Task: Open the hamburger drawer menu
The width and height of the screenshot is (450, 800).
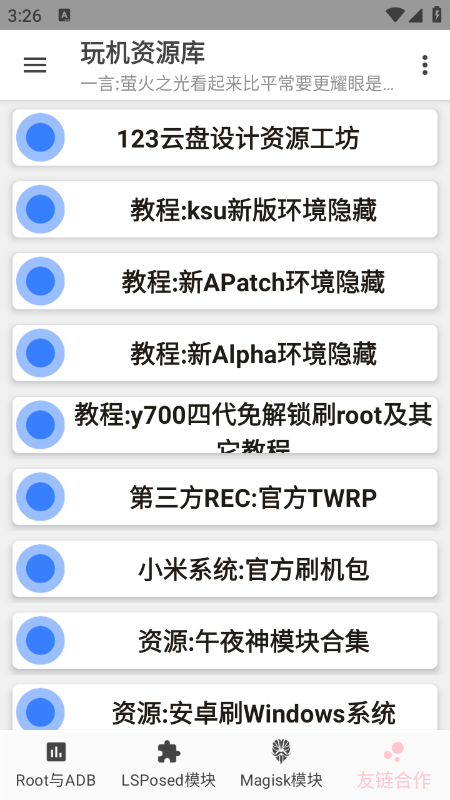Action: tap(35, 65)
